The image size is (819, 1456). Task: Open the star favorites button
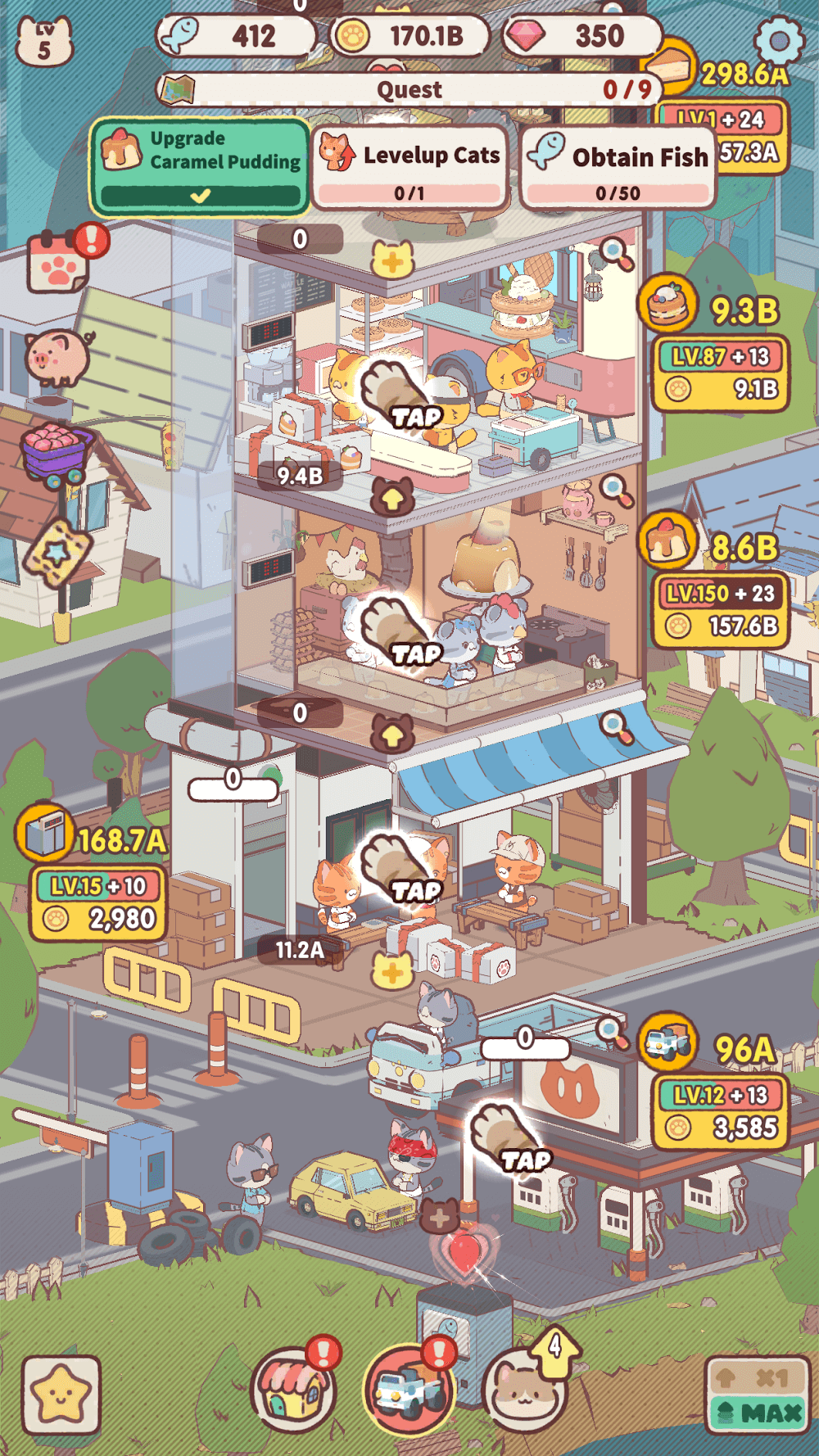coord(61,1394)
